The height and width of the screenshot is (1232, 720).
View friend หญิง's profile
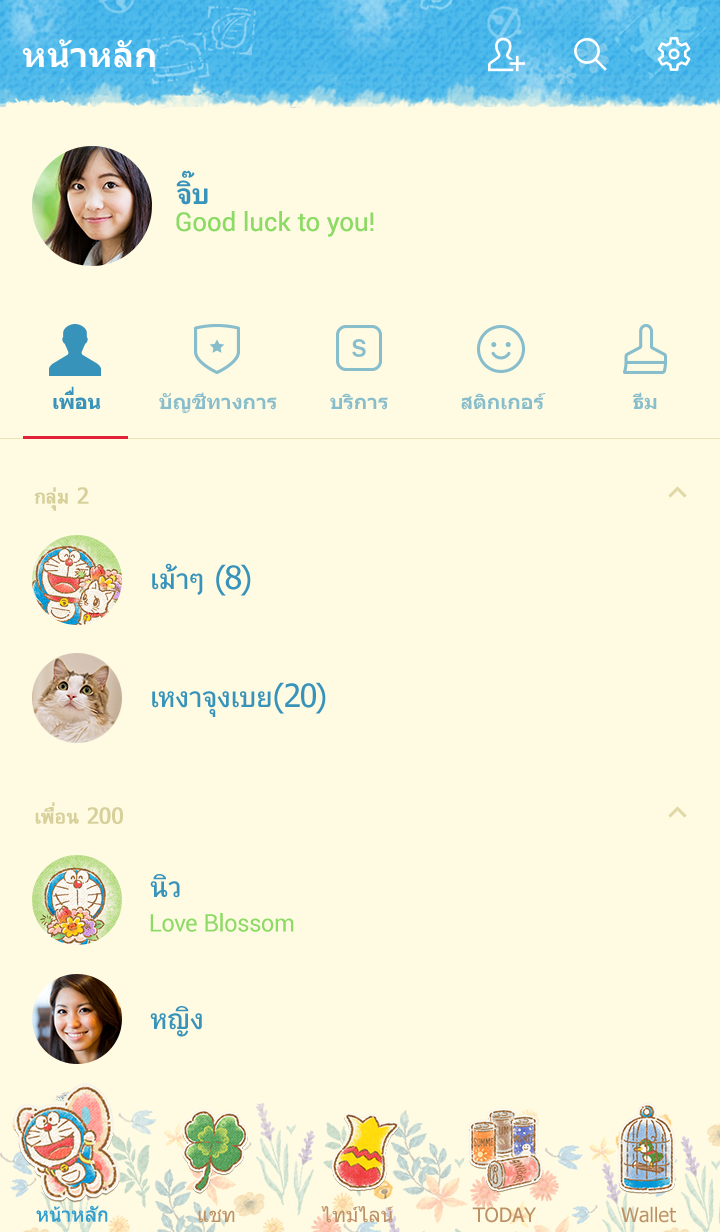[x=176, y=1020]
